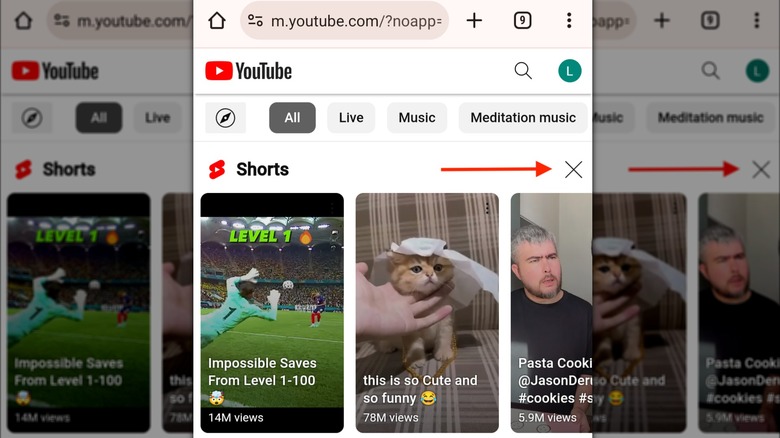Play the Pasta Cookies short by JasonDerulo
Image resolution: width=780 pixels, height=438 pixels.
point(551,312)
